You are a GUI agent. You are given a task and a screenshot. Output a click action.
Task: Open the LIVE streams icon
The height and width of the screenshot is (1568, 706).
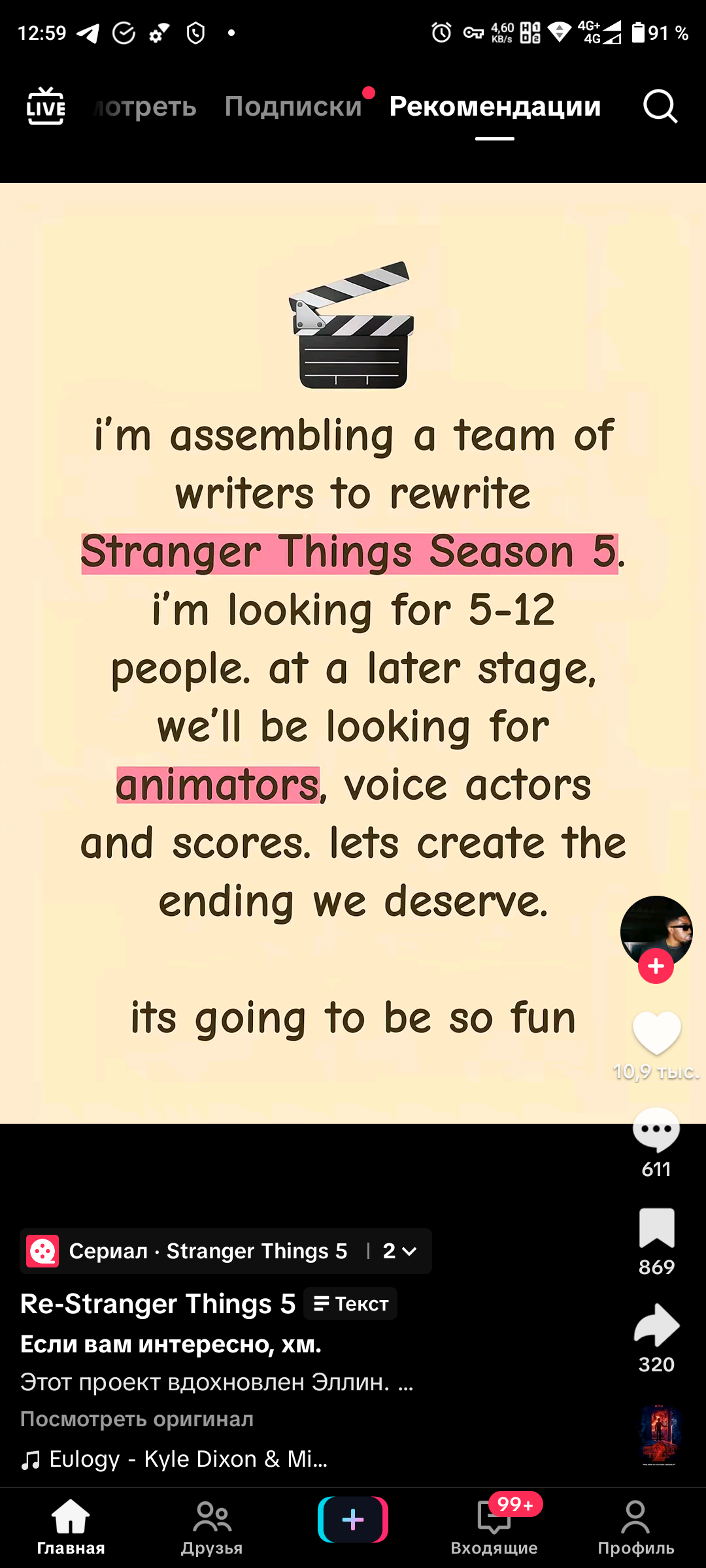45,106
